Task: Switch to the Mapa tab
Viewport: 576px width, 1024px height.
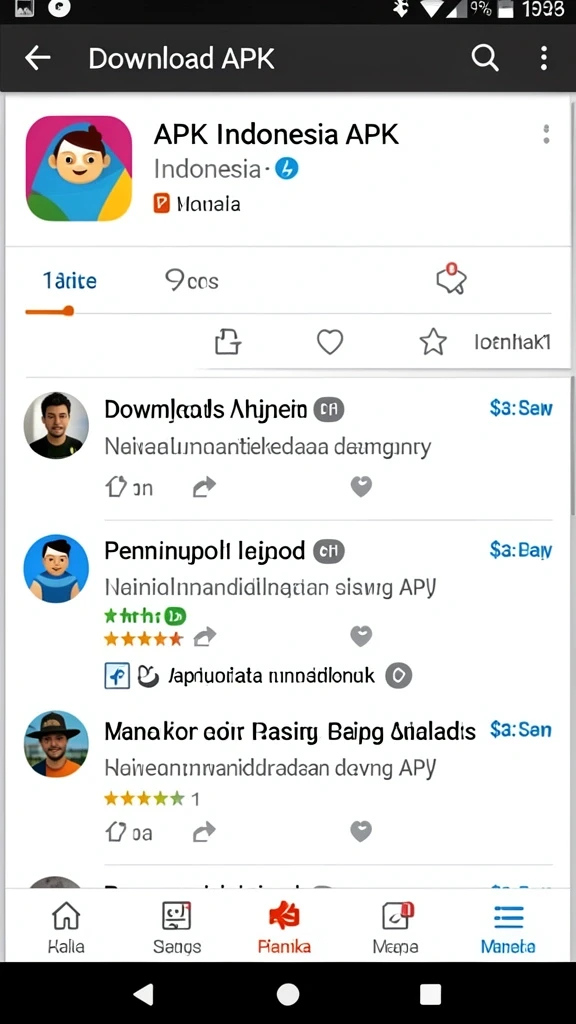Action: click(396, 927)
